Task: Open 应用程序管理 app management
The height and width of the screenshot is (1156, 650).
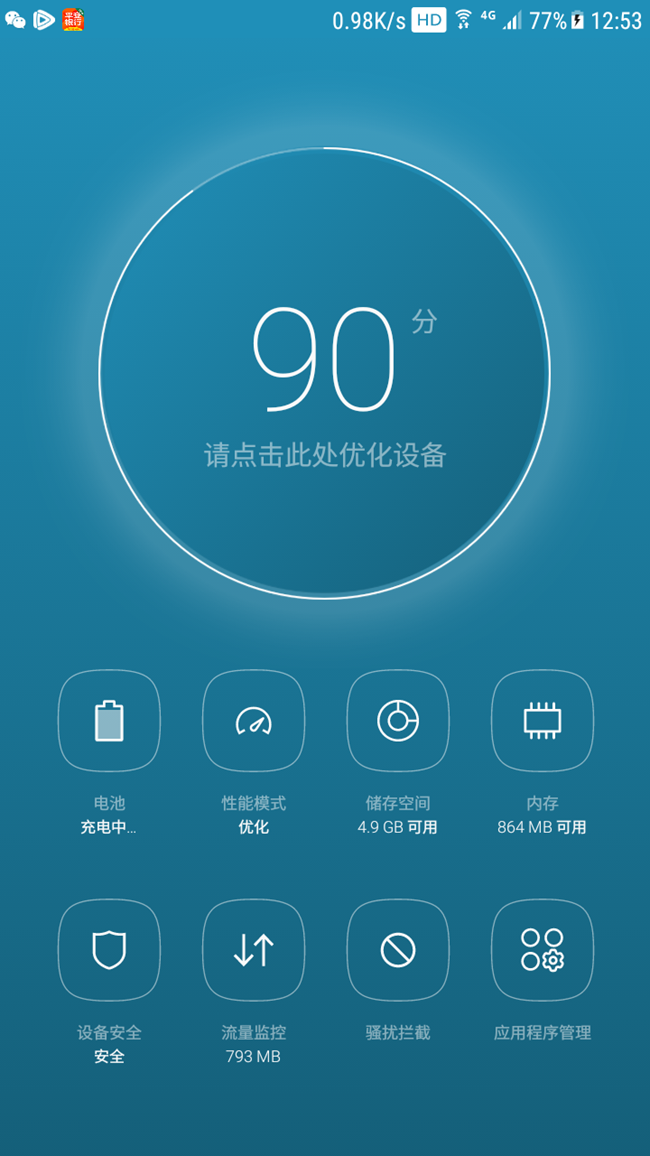Action: pos(542,950)
